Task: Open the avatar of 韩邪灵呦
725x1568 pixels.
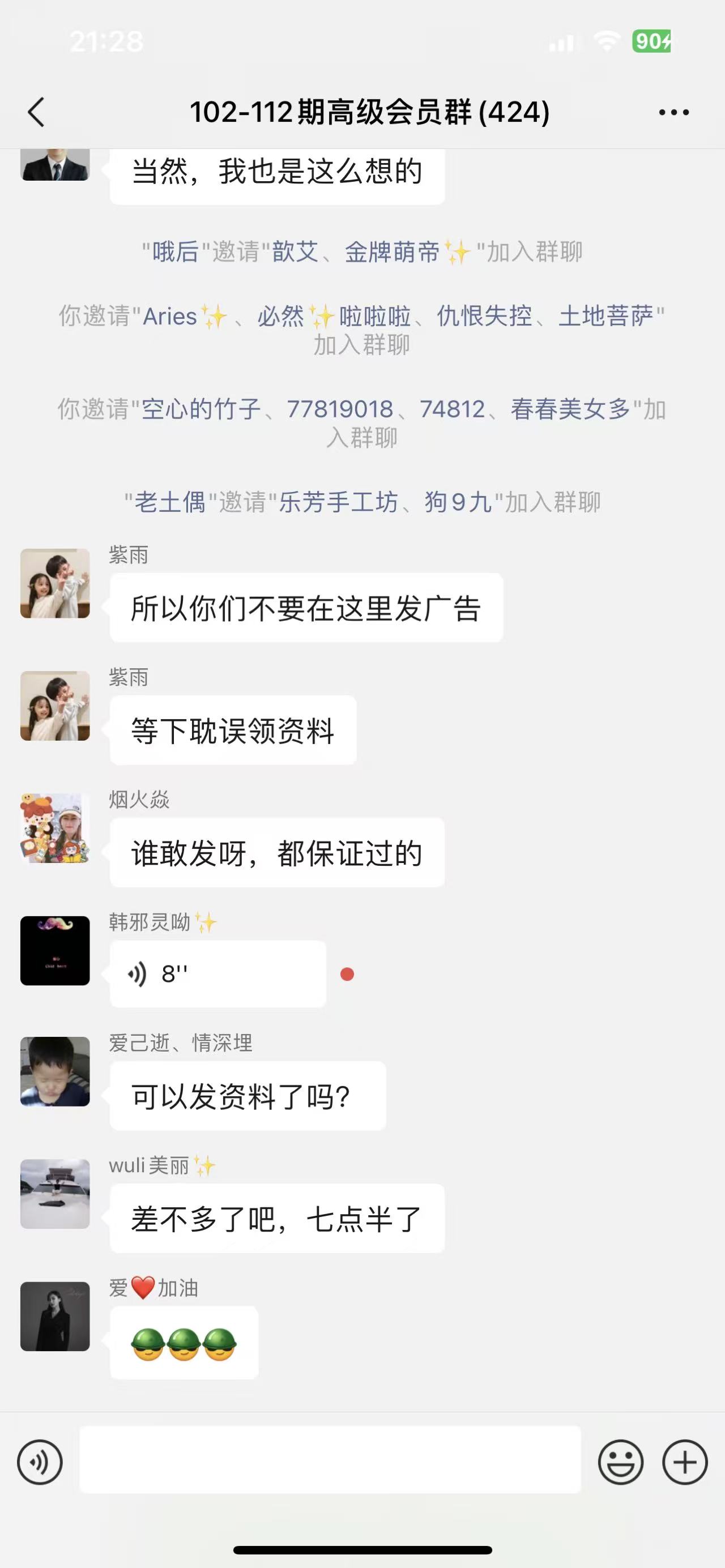Action: coord(55,950)
